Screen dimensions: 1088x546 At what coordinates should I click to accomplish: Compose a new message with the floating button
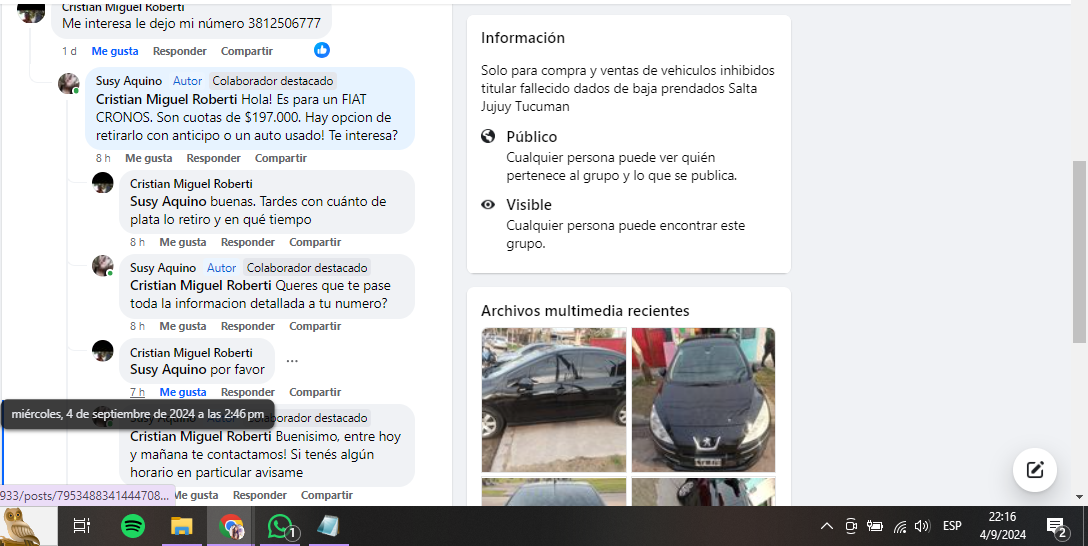1034,469
